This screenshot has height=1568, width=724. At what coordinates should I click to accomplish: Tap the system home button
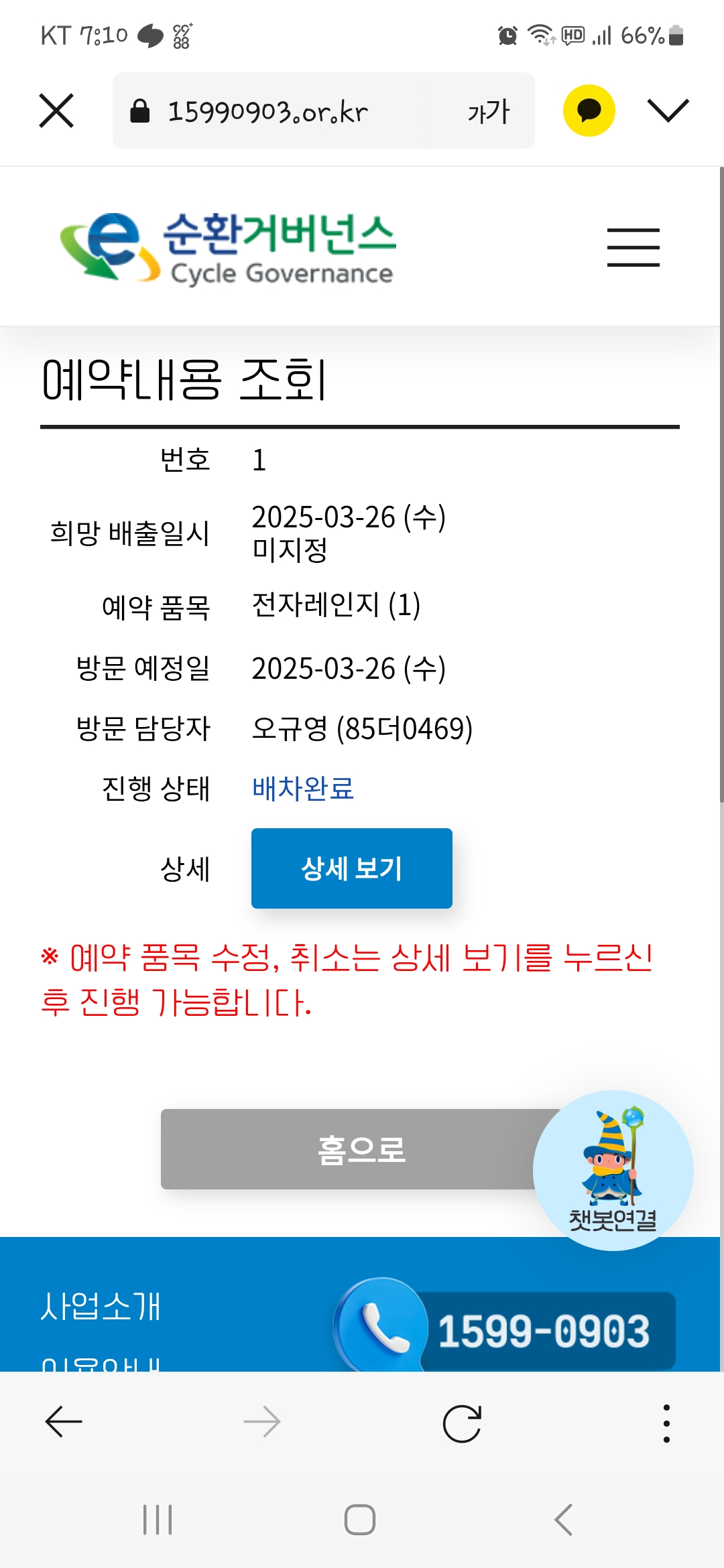pyautogui.click(x=360, y=1519)
